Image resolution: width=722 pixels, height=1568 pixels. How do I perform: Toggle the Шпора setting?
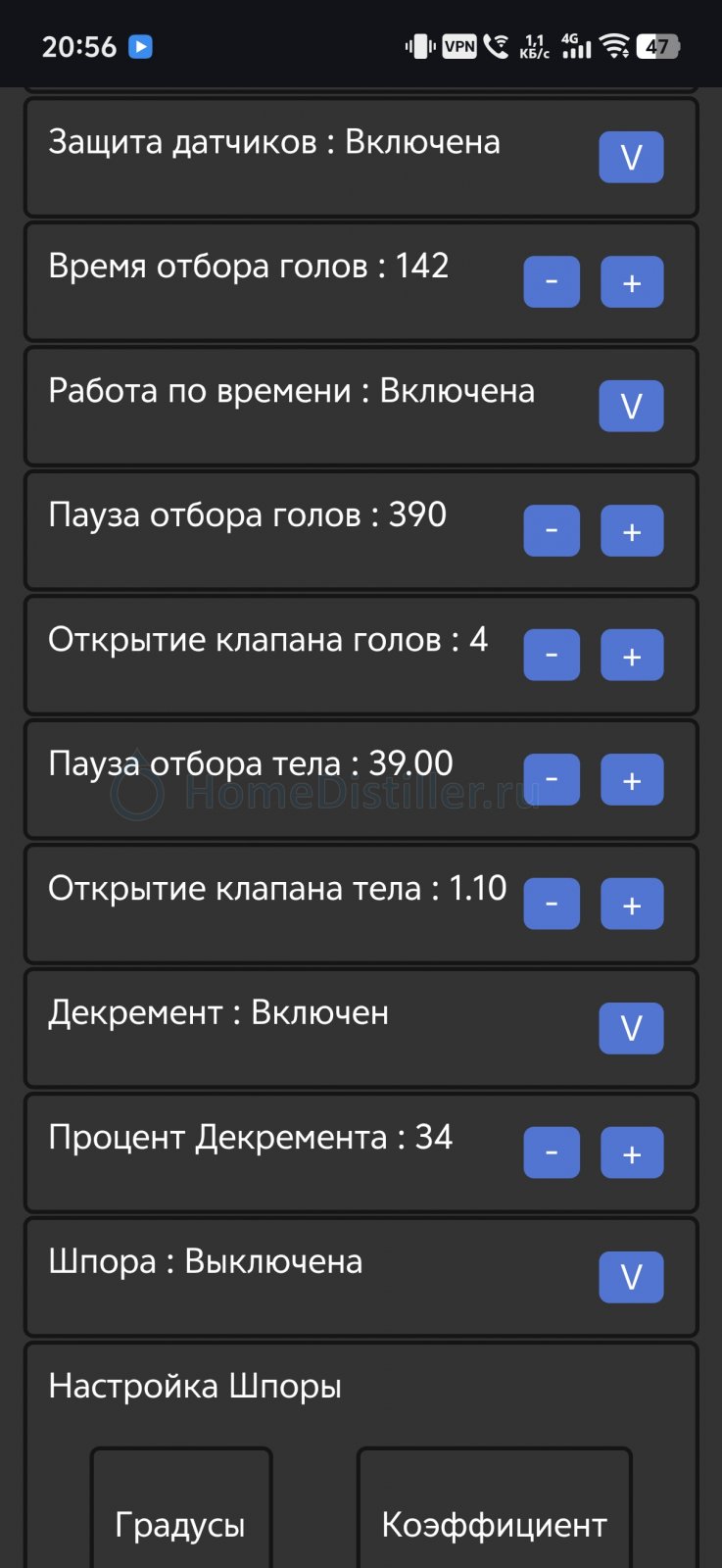631,1278
